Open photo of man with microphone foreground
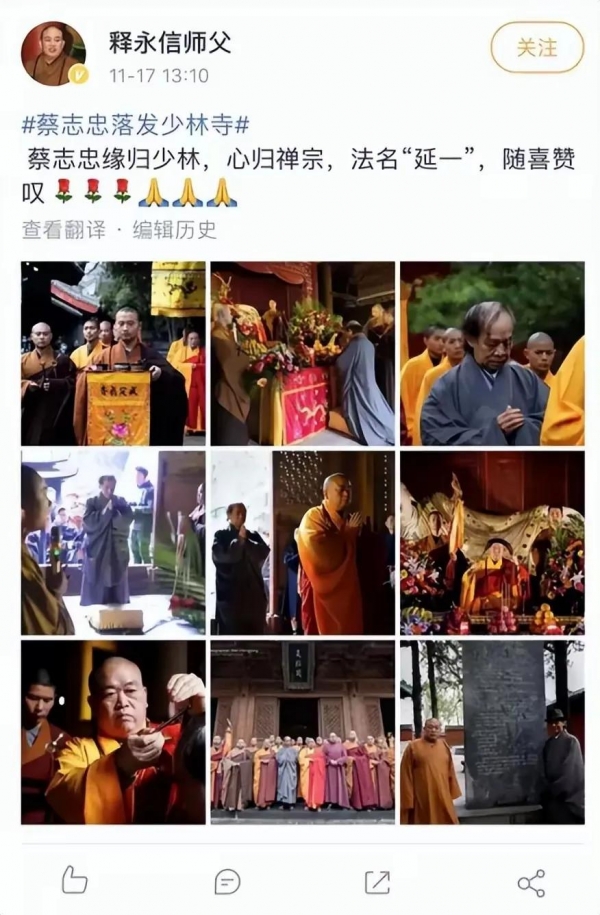This screenshot has height=915, width=600. [x=113, y=543]
